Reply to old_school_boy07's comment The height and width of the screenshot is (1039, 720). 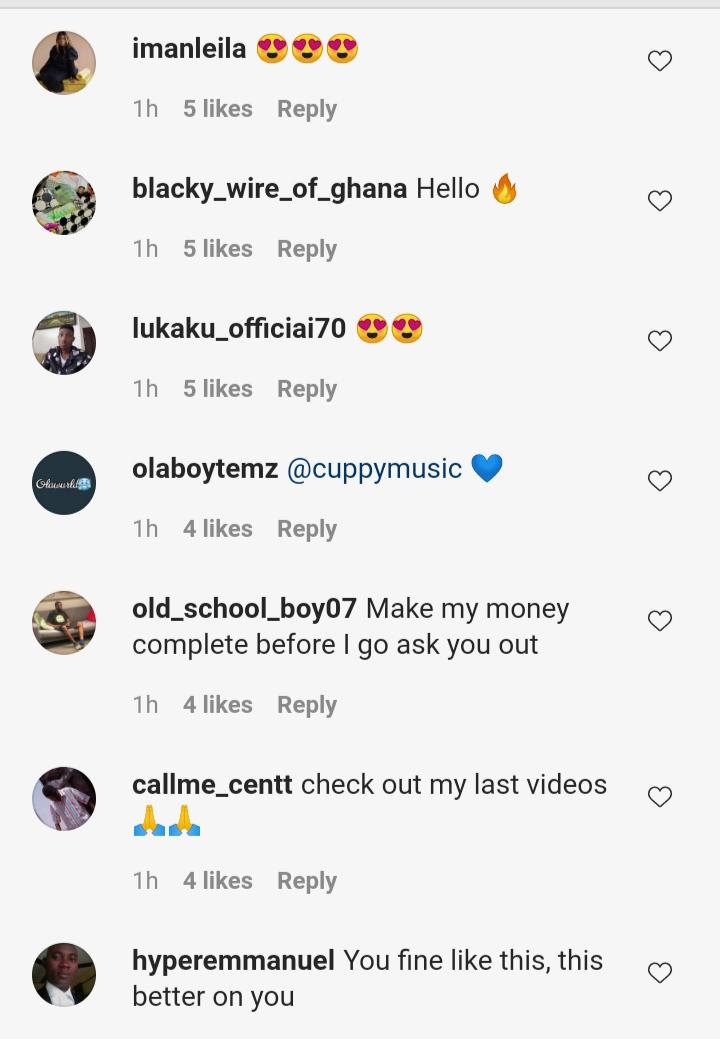pos(306,705)
